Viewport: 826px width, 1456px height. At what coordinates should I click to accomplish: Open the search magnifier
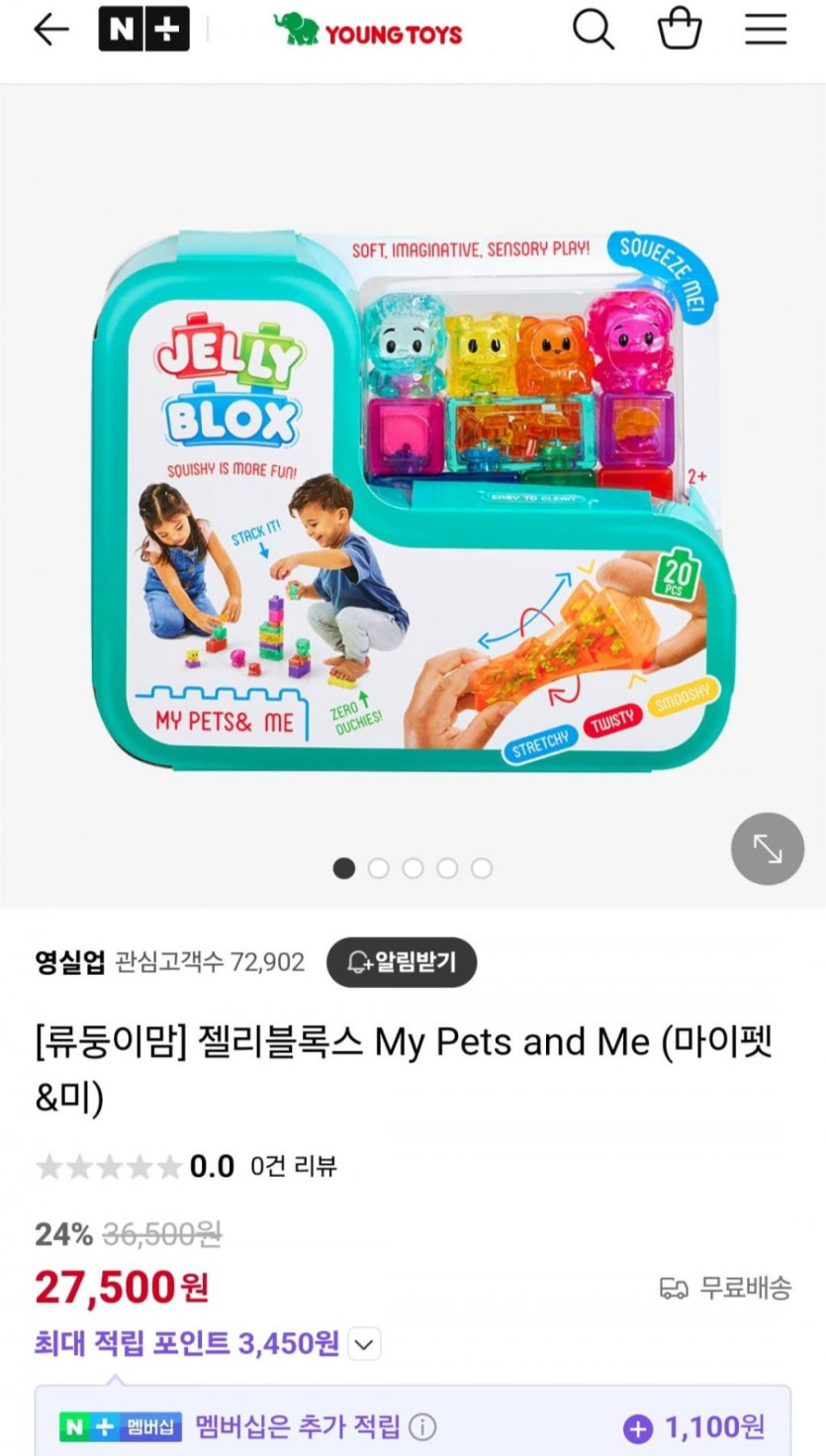click(x=594, y=31)
